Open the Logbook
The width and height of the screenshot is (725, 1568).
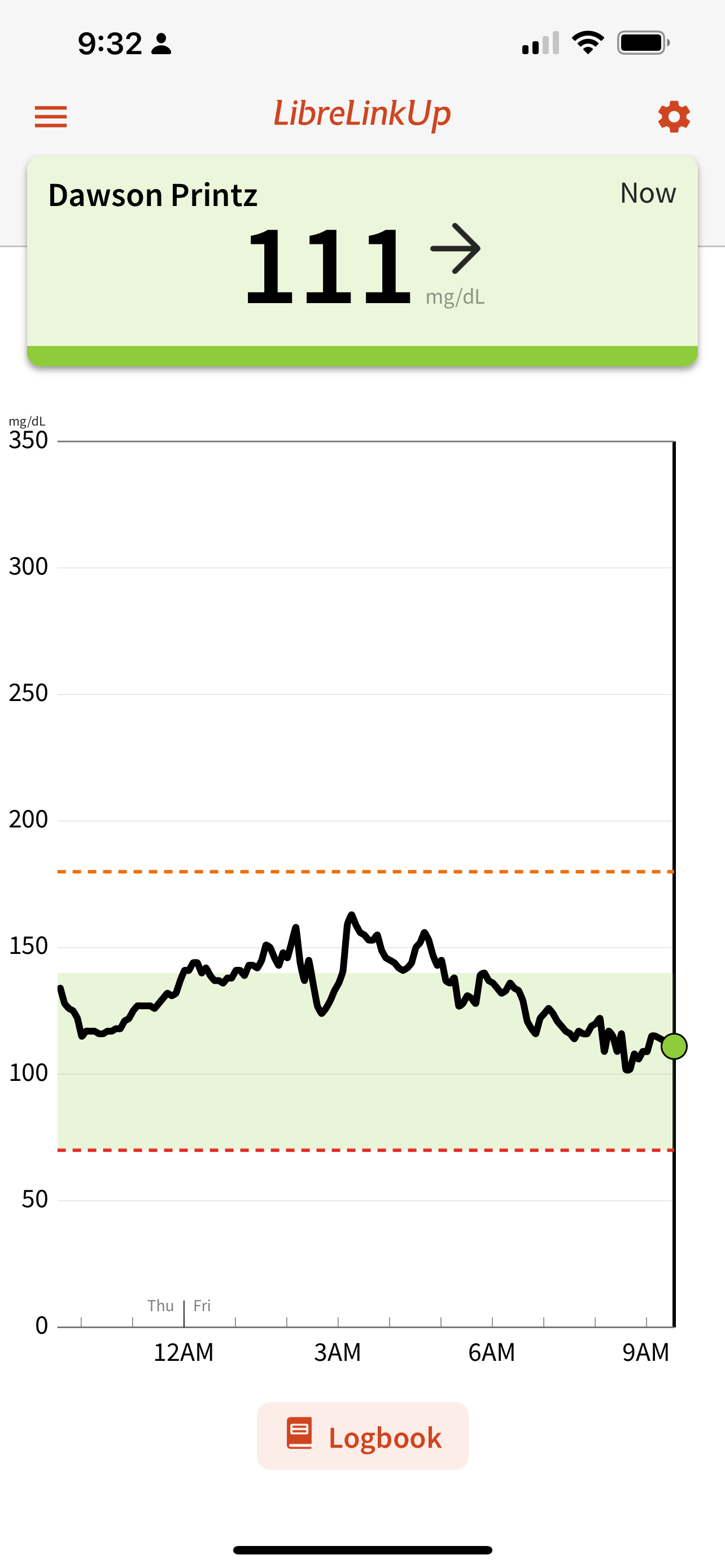[363, 1436]
